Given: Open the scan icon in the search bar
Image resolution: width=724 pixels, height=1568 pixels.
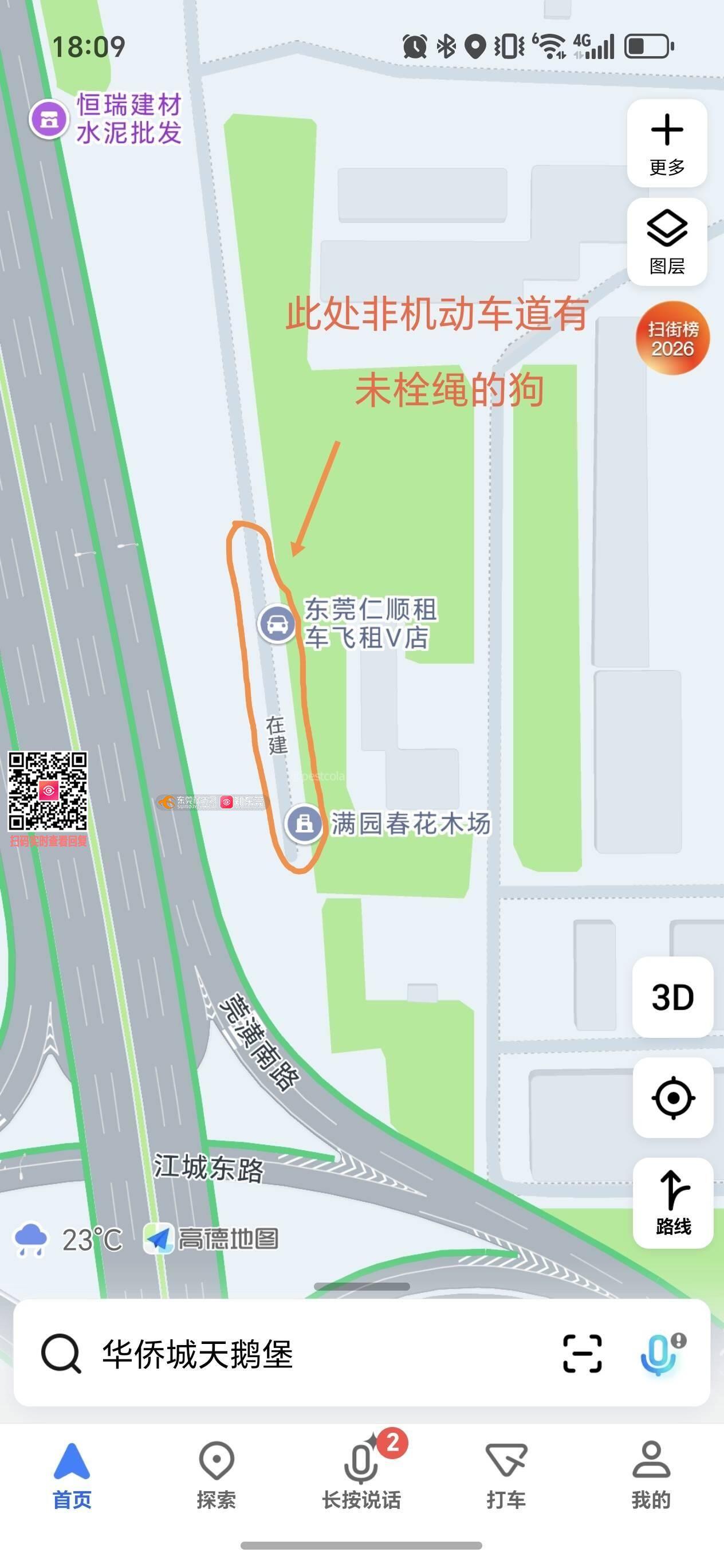Looking at the screenshot, I should pyautogui.click(x=583, y=1354).
